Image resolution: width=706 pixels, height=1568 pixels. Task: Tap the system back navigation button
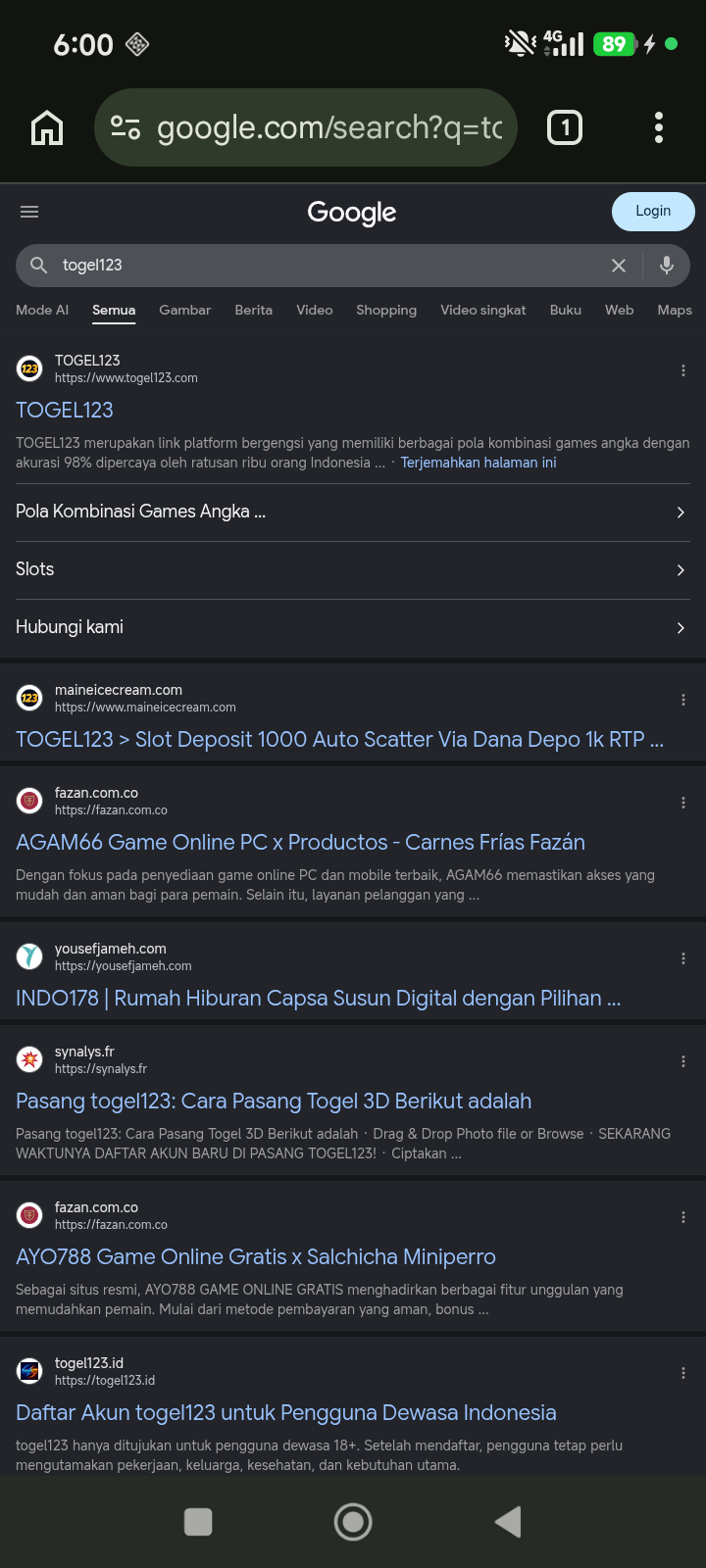coord(508,1522)
